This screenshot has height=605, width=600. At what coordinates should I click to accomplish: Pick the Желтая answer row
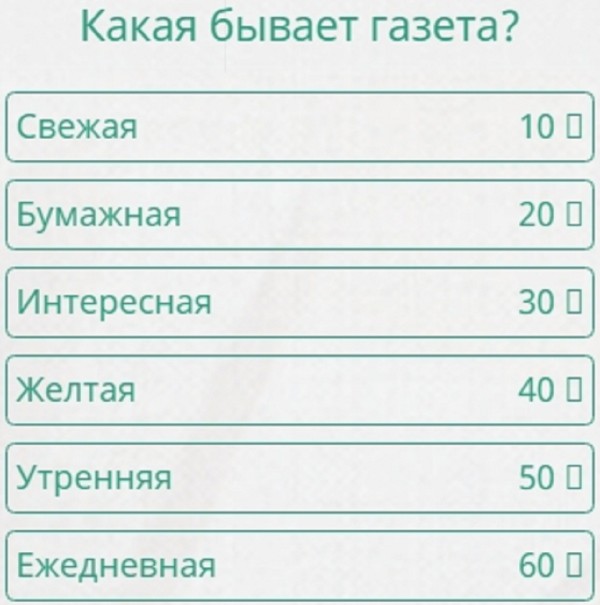pos(300,390)
